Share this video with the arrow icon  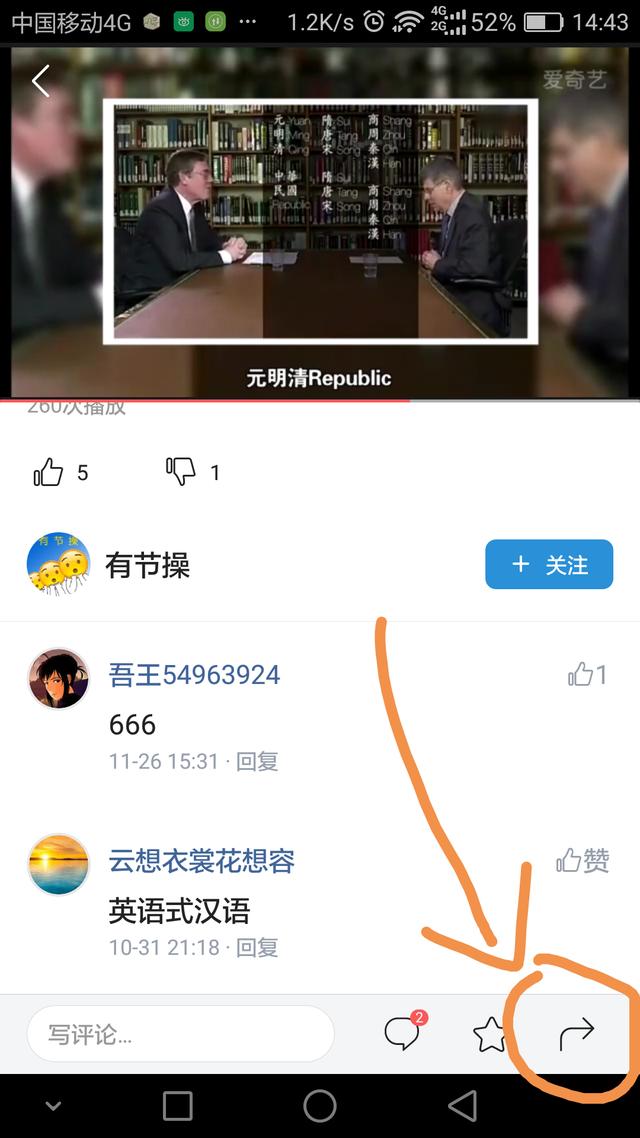576,1034
